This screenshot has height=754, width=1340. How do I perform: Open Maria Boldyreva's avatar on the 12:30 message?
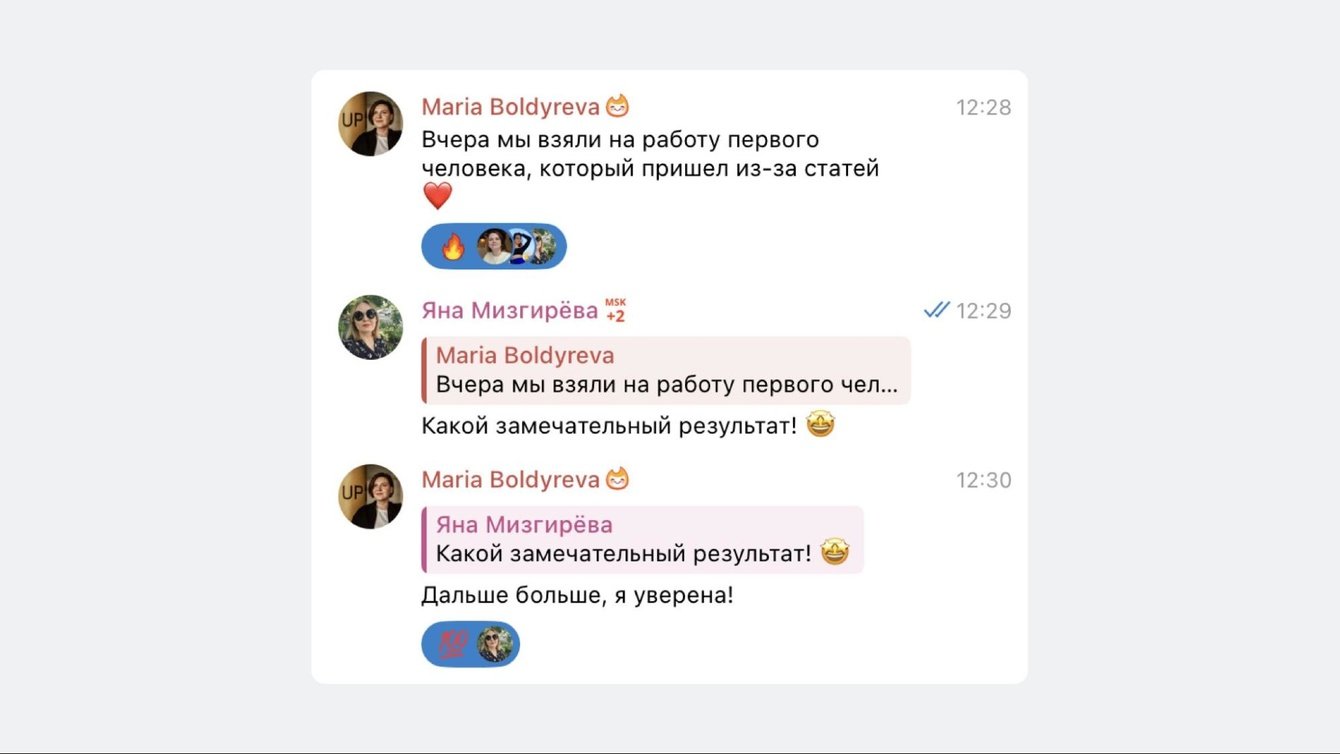tap(371, 496)
